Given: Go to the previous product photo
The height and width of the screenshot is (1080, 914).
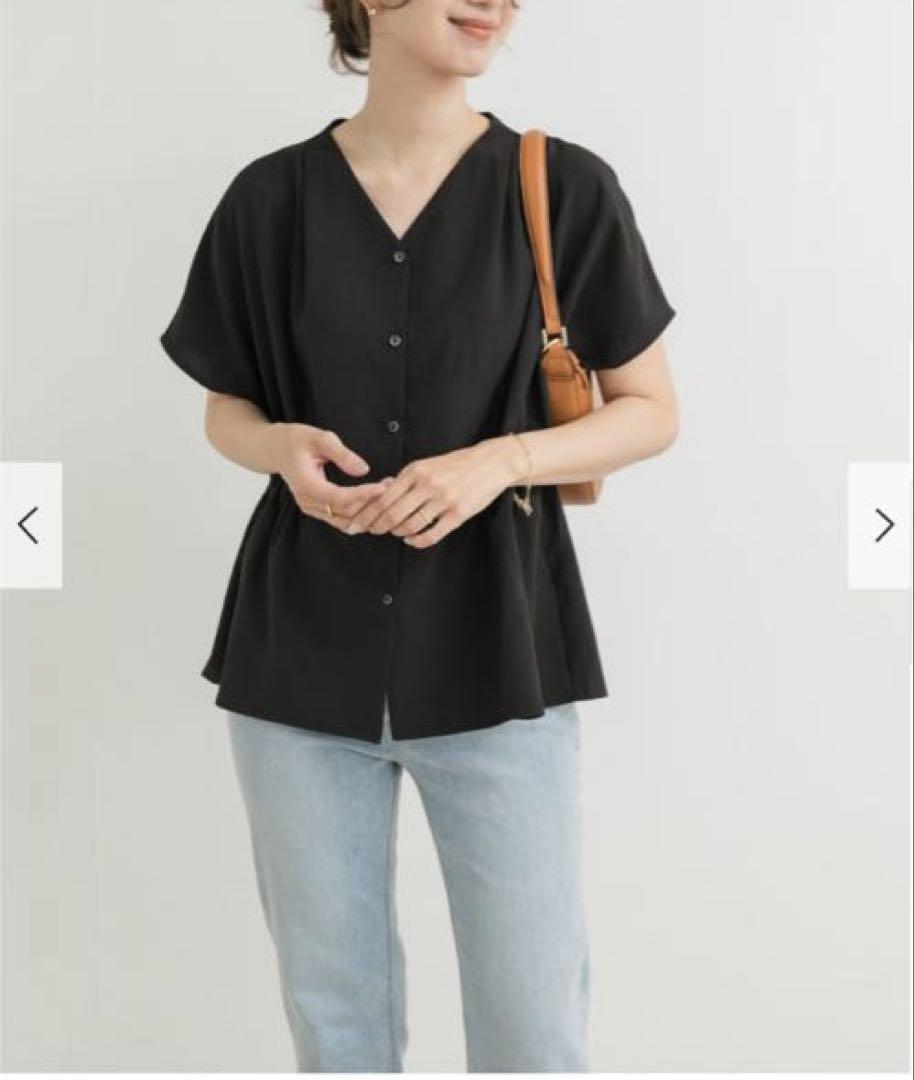Looking at the screenshot, I should pos(30,525).
